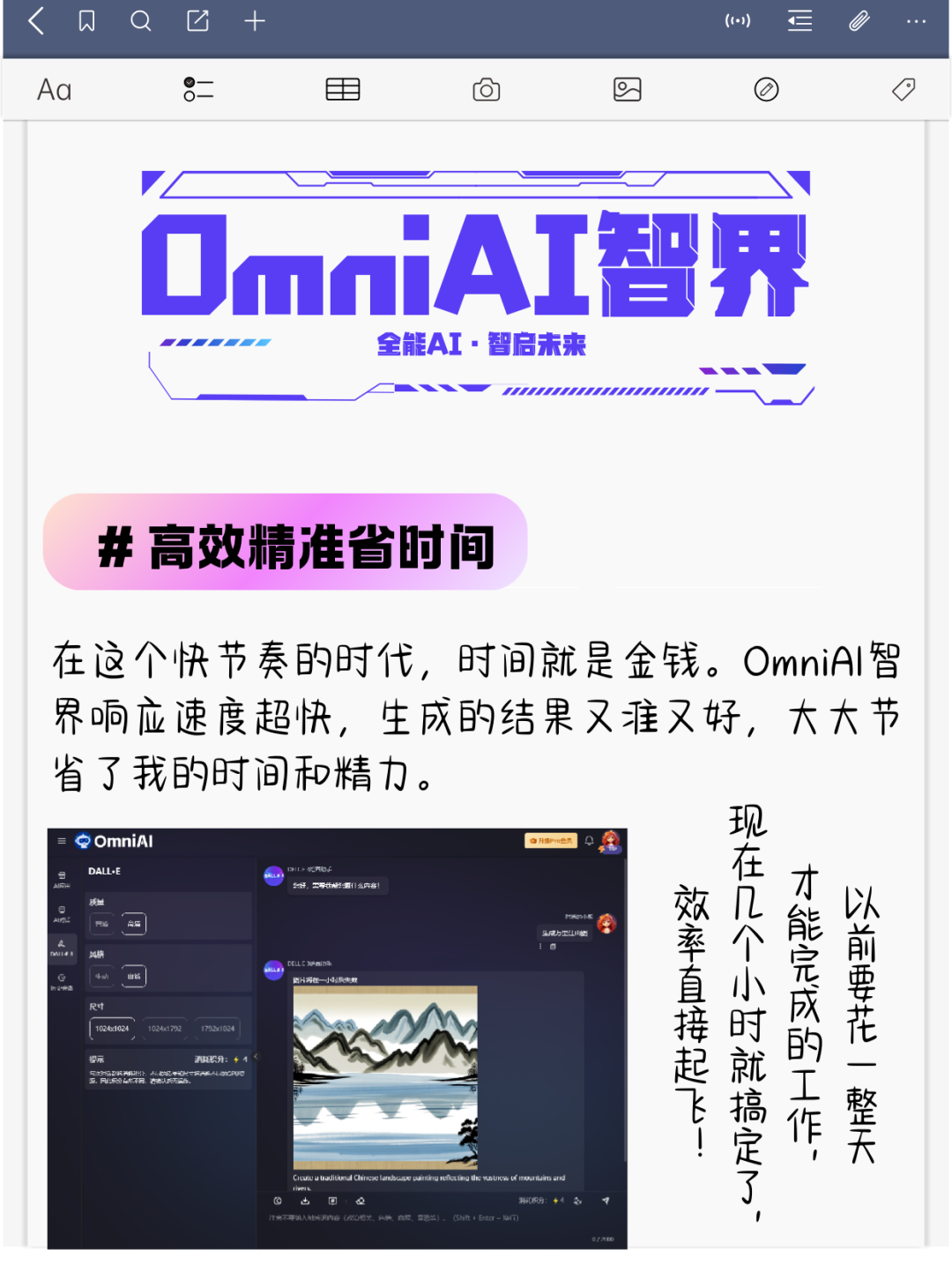Open the note outline icon
Viewport: 952px width, 1272px height.
[800, 21]
